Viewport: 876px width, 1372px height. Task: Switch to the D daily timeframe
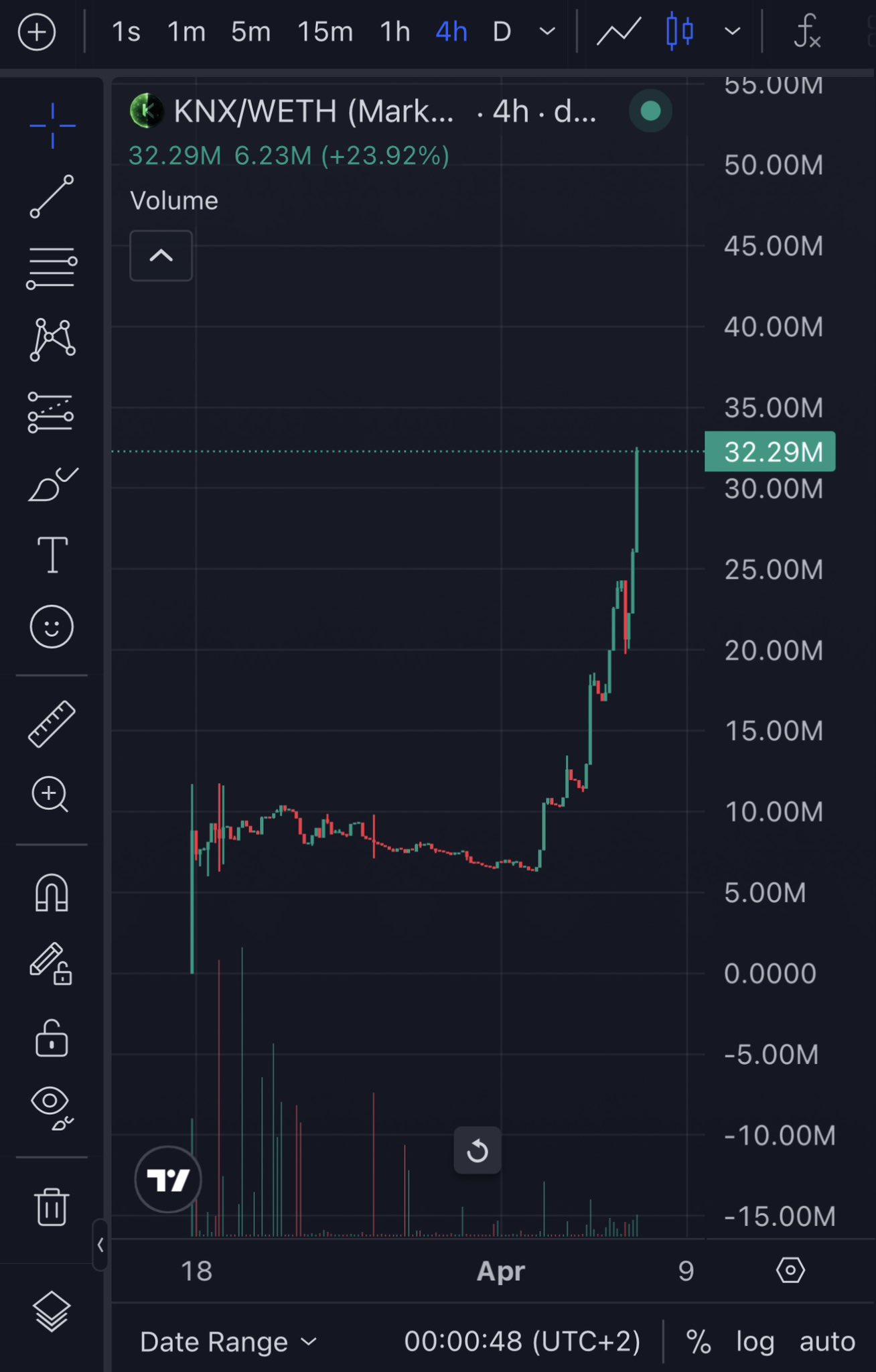pyautogui.click(x=502, y=32)
